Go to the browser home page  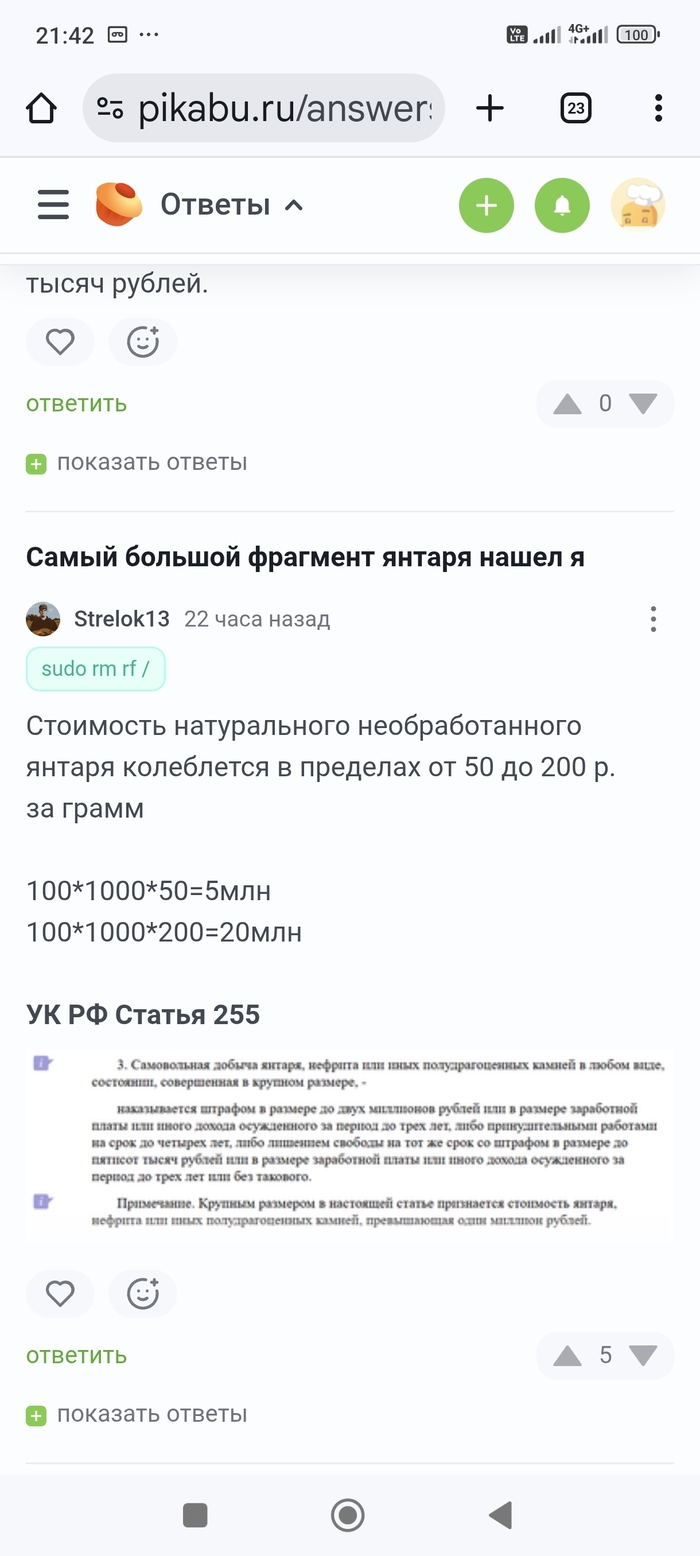click(41, 108)
